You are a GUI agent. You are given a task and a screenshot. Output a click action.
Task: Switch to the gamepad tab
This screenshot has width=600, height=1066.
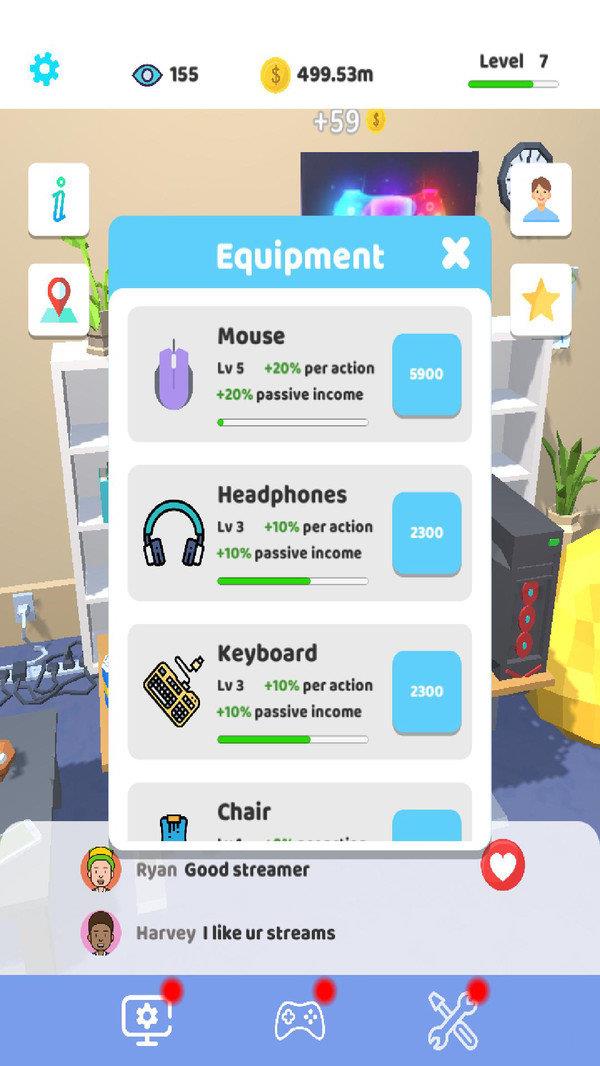[299, 1019]
